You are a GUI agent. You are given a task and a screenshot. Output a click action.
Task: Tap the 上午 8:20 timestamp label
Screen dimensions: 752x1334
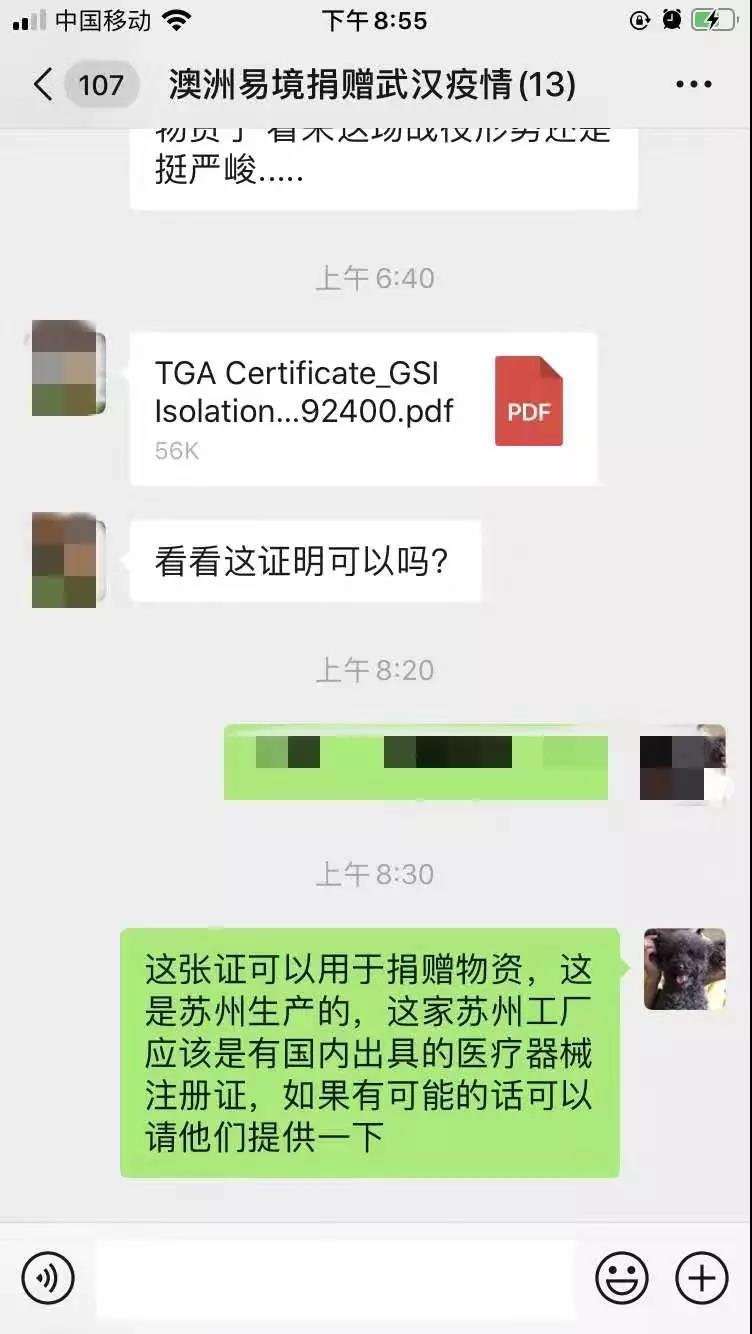(x=376, y=671)
